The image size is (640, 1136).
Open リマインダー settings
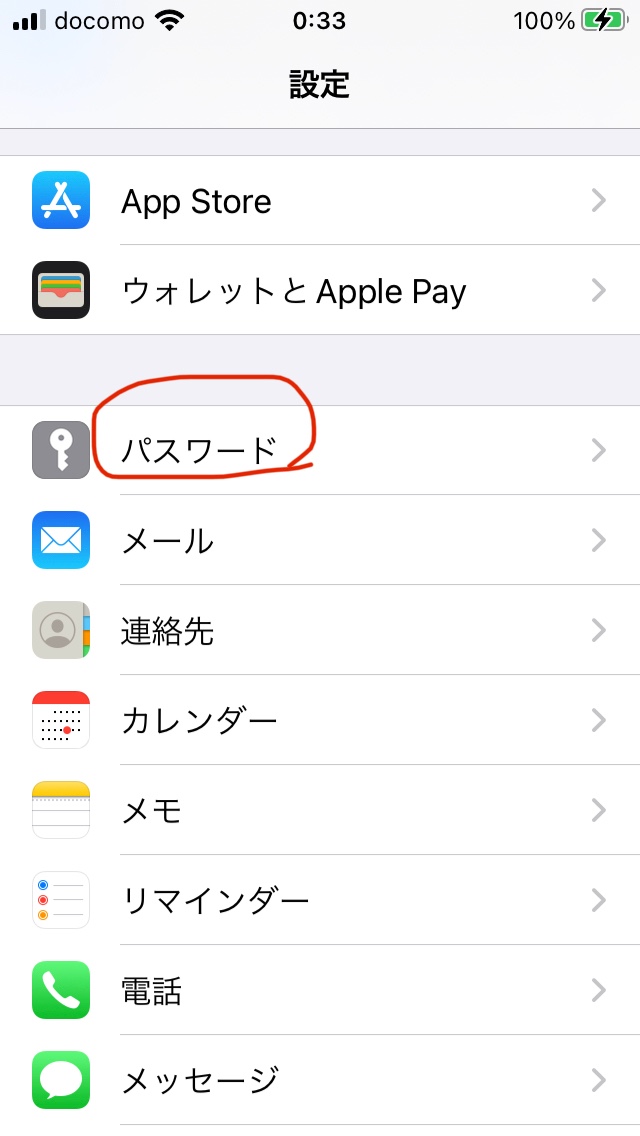pyautogui.click(x=320, y=900)
